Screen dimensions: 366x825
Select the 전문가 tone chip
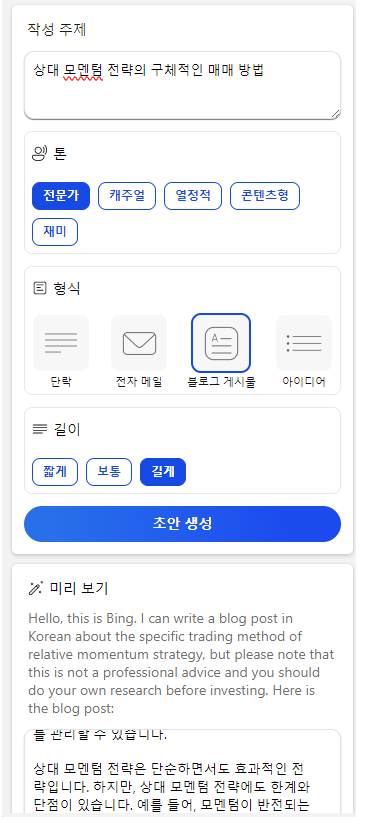coord(61,196)
